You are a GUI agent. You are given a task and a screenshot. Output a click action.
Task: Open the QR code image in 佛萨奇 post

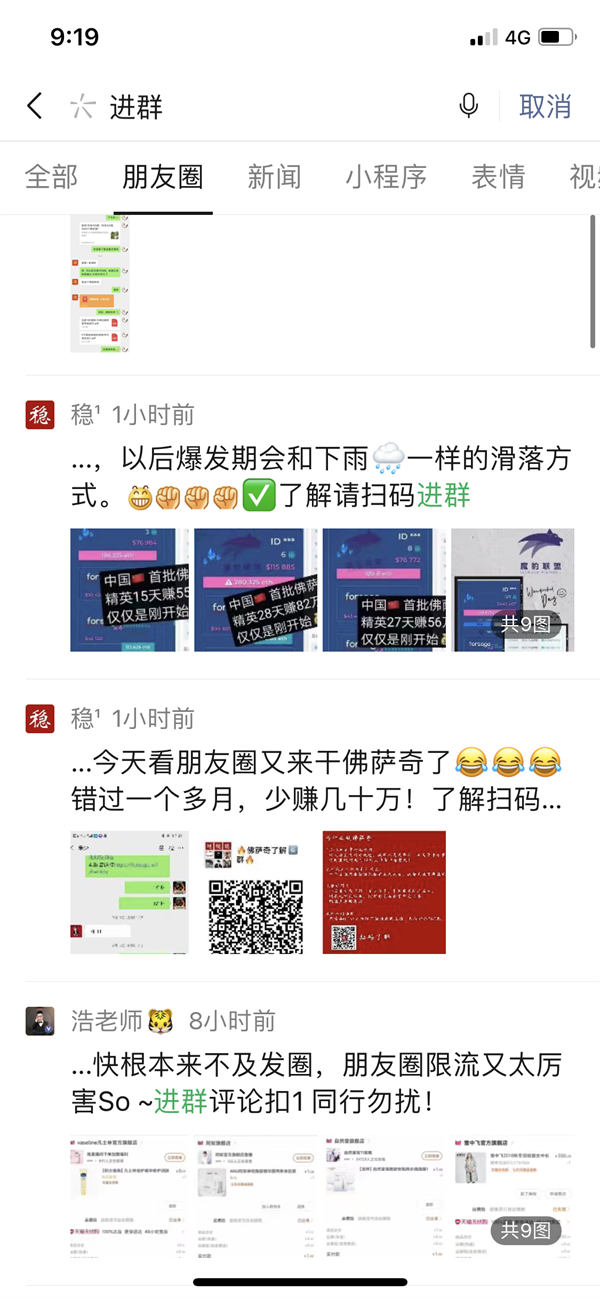click(x=256, y=892)
